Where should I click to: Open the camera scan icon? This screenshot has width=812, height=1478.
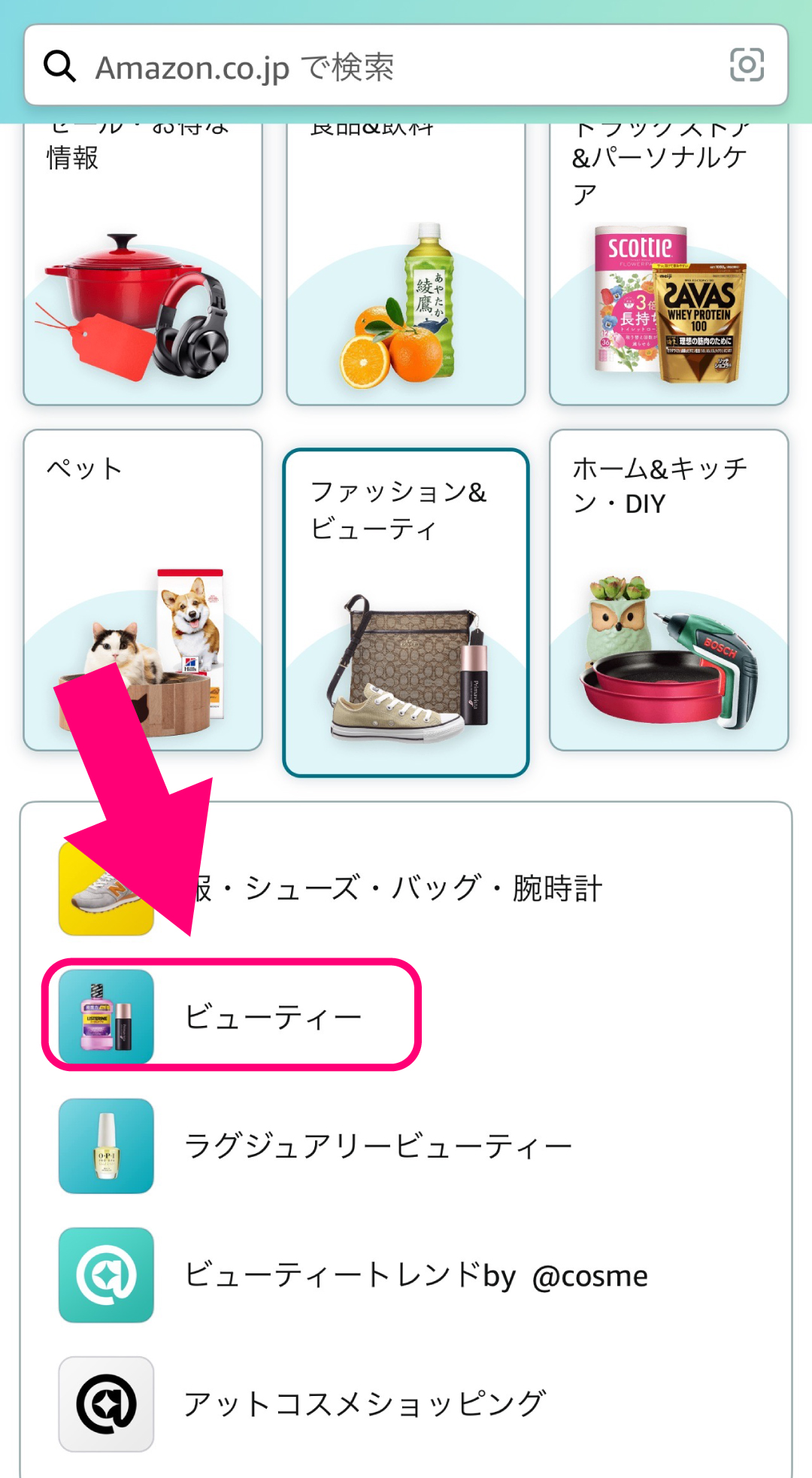coord(747,65)
